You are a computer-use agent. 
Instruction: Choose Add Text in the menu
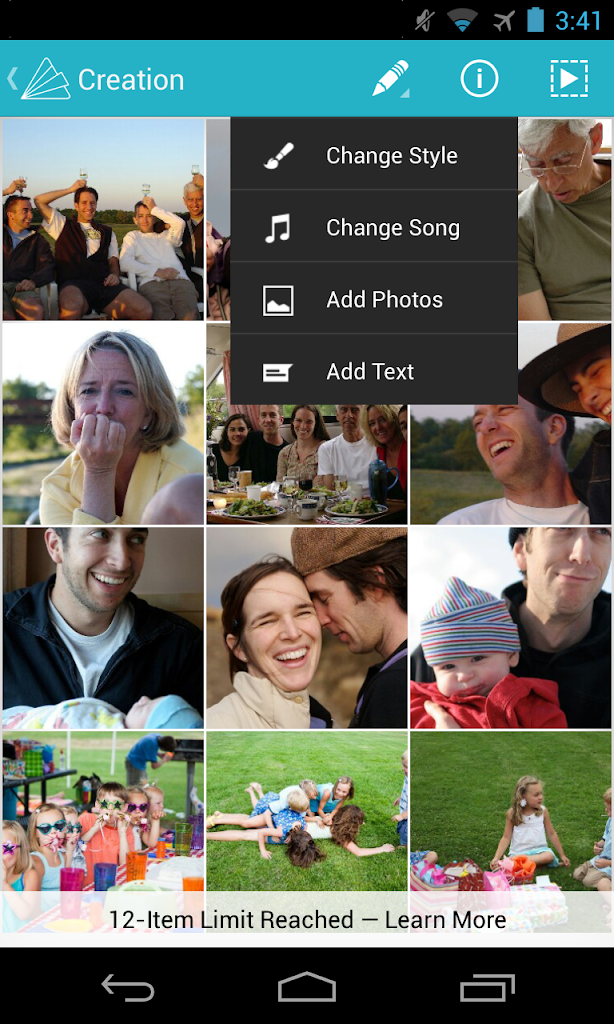(374, 371)
